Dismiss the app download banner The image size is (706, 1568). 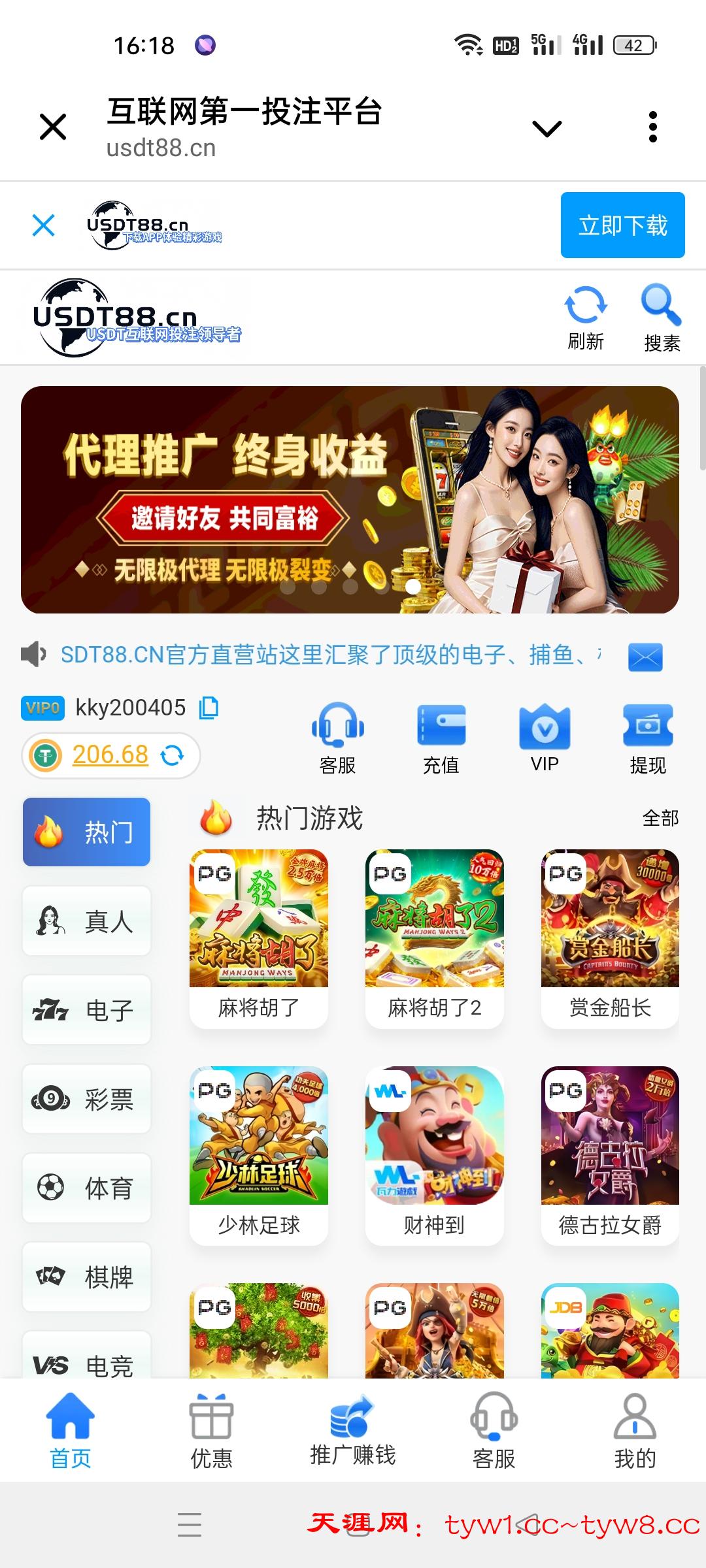[x=44, y=225]
